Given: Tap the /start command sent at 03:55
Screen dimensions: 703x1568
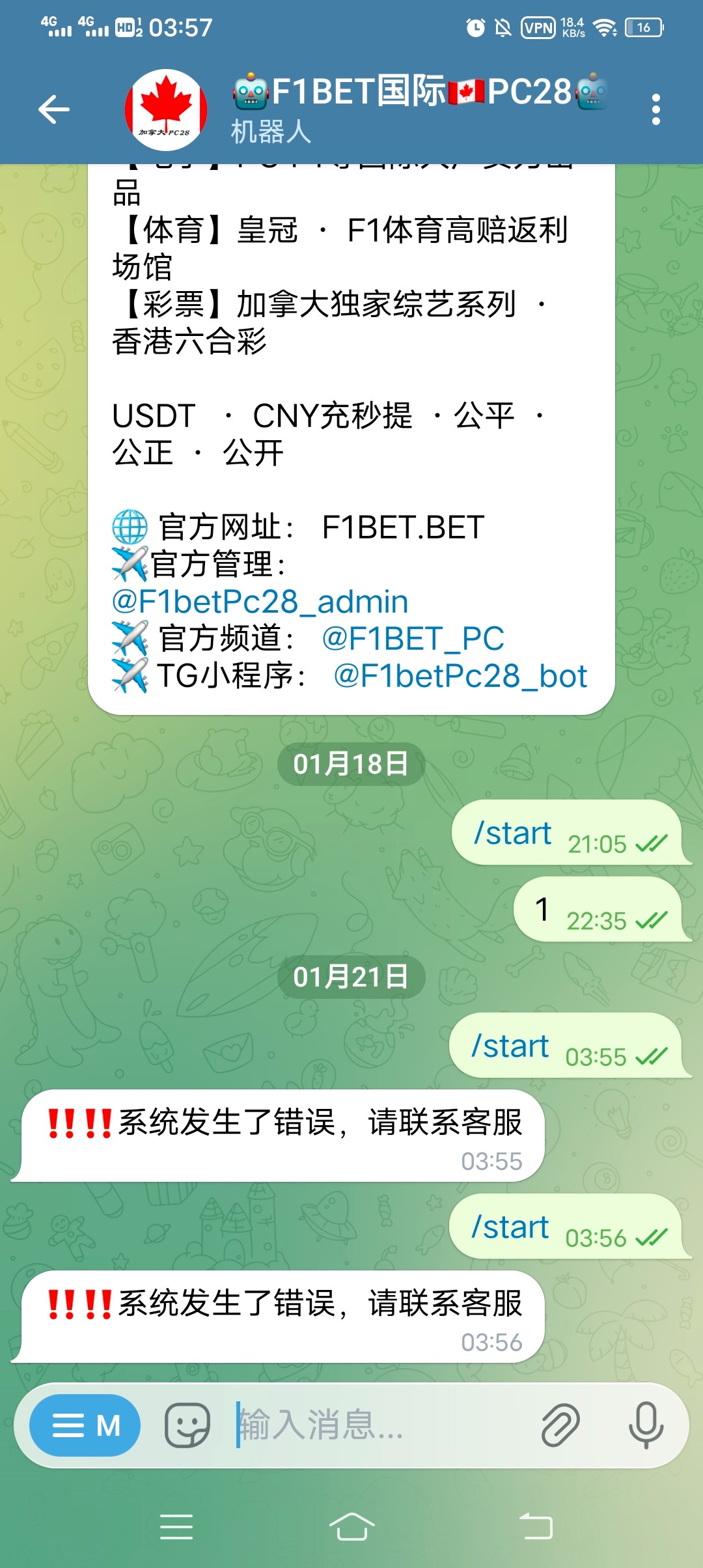Looking at the screenshot, I should (x=510, y=1046).
